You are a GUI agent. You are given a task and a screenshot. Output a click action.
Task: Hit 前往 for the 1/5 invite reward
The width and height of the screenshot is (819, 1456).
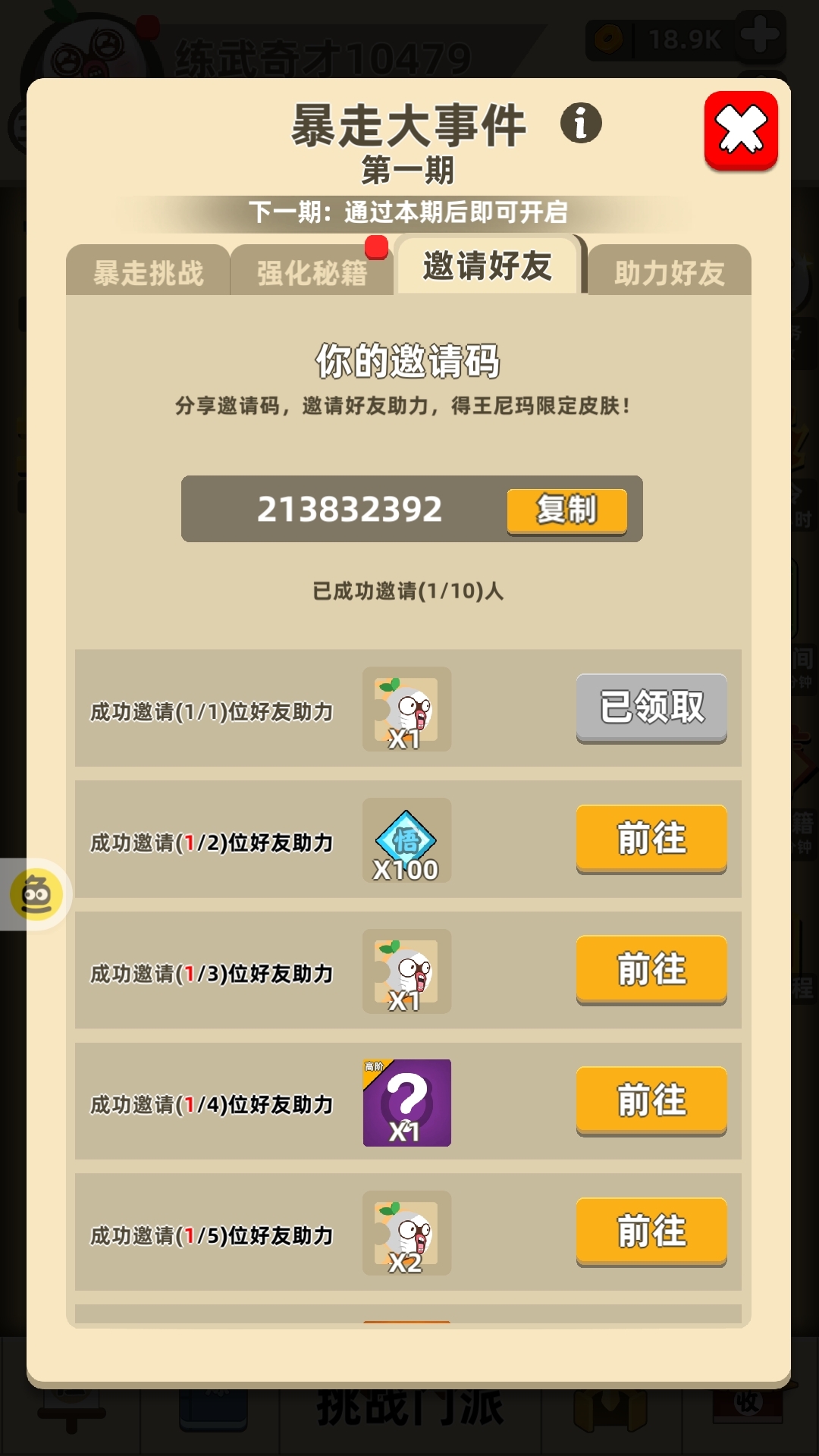(x=651, y=1232)
